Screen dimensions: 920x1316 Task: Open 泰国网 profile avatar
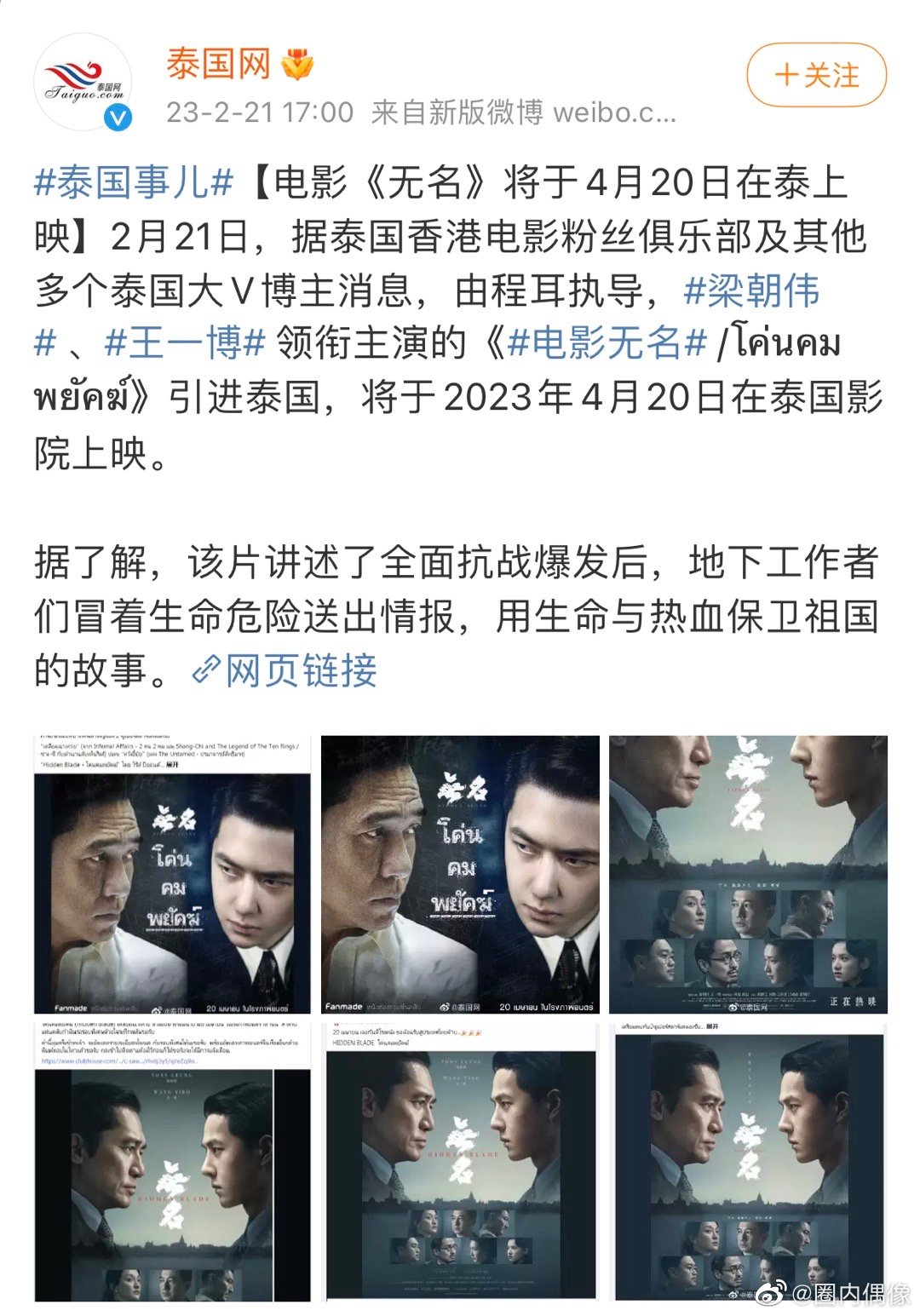[x=83, y=83]
